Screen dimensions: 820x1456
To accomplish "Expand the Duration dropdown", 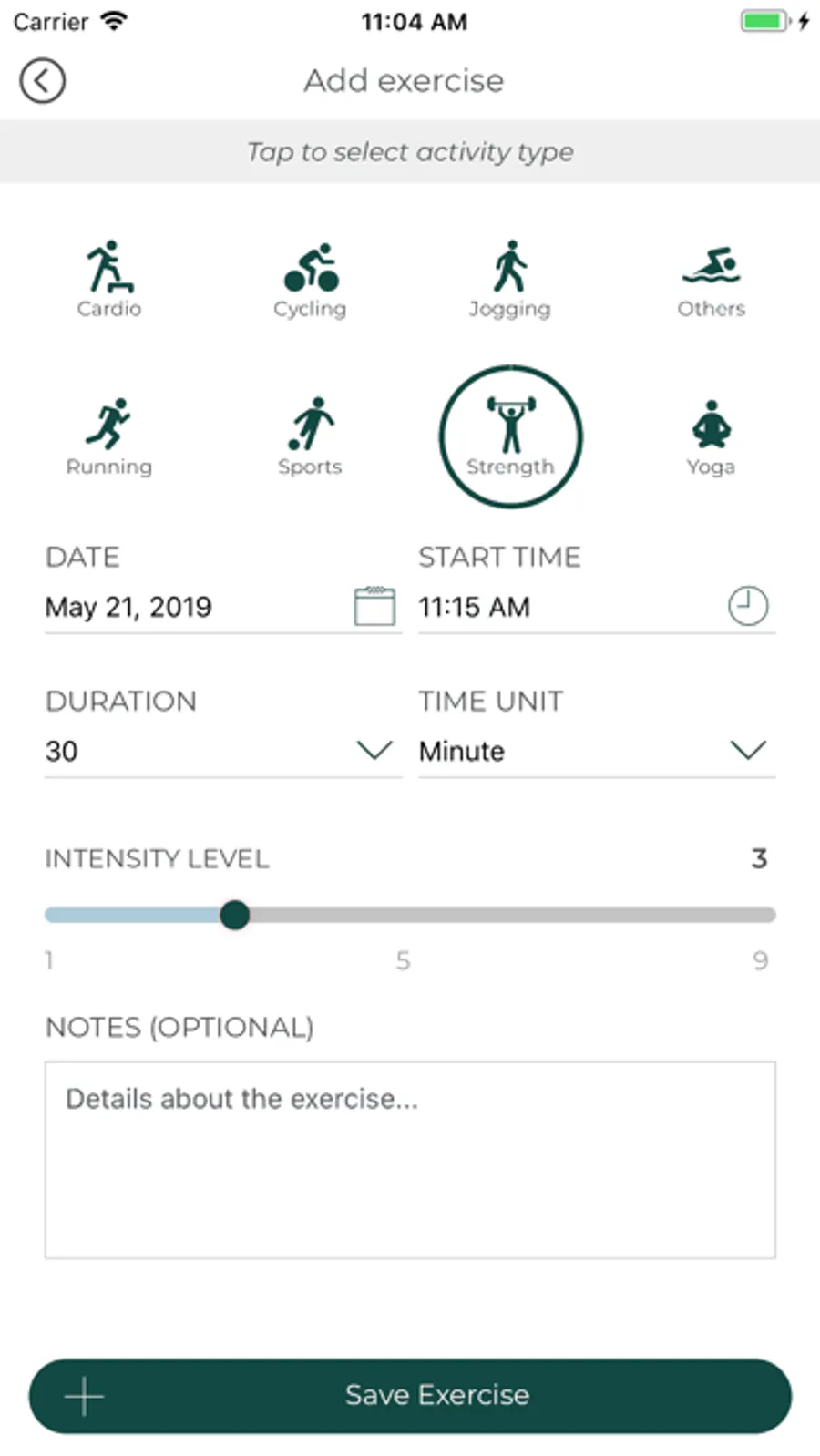I will click(223, 751).
